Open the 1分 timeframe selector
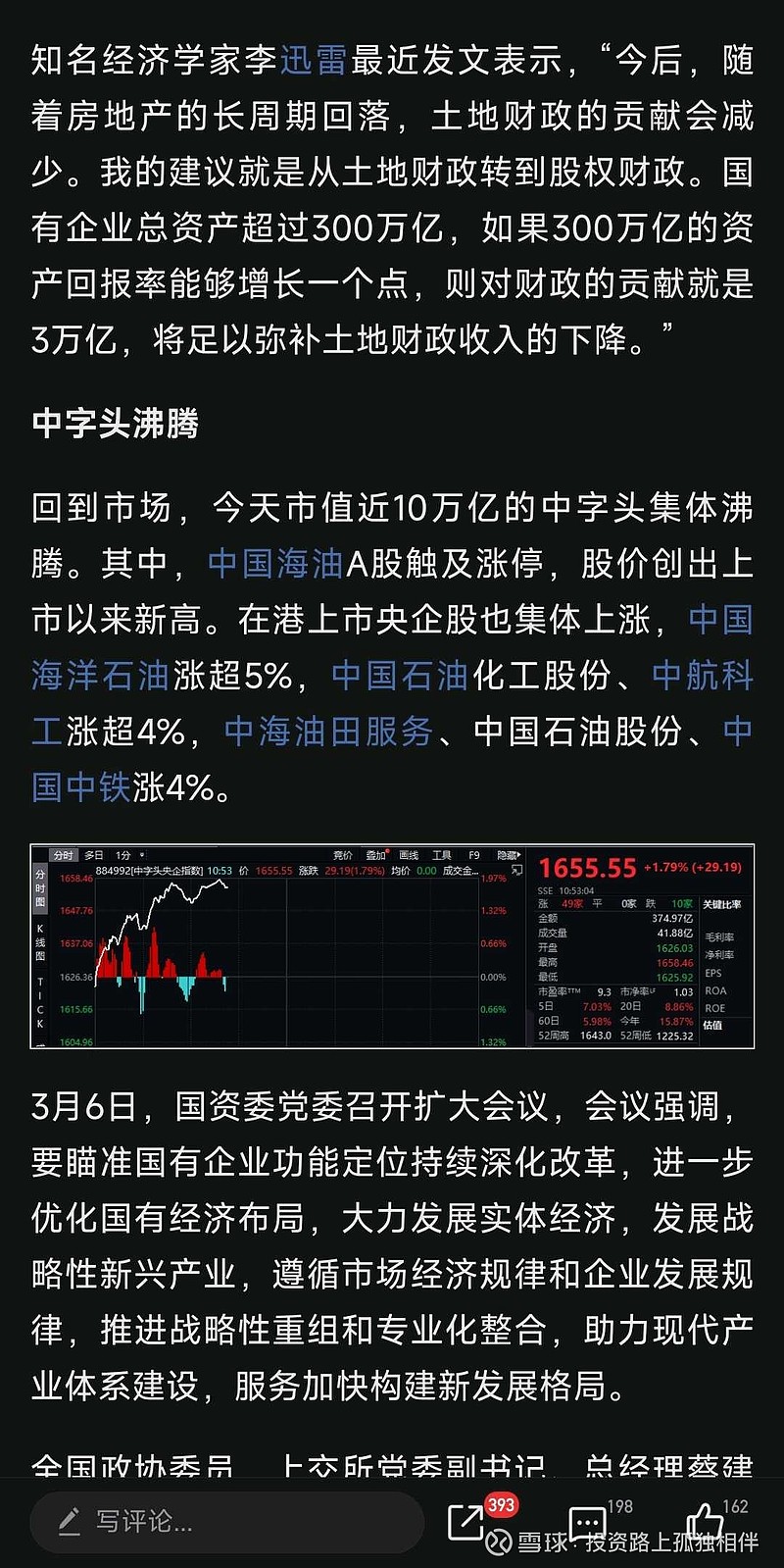This screenshot has height=1568, width=784. 122,852
